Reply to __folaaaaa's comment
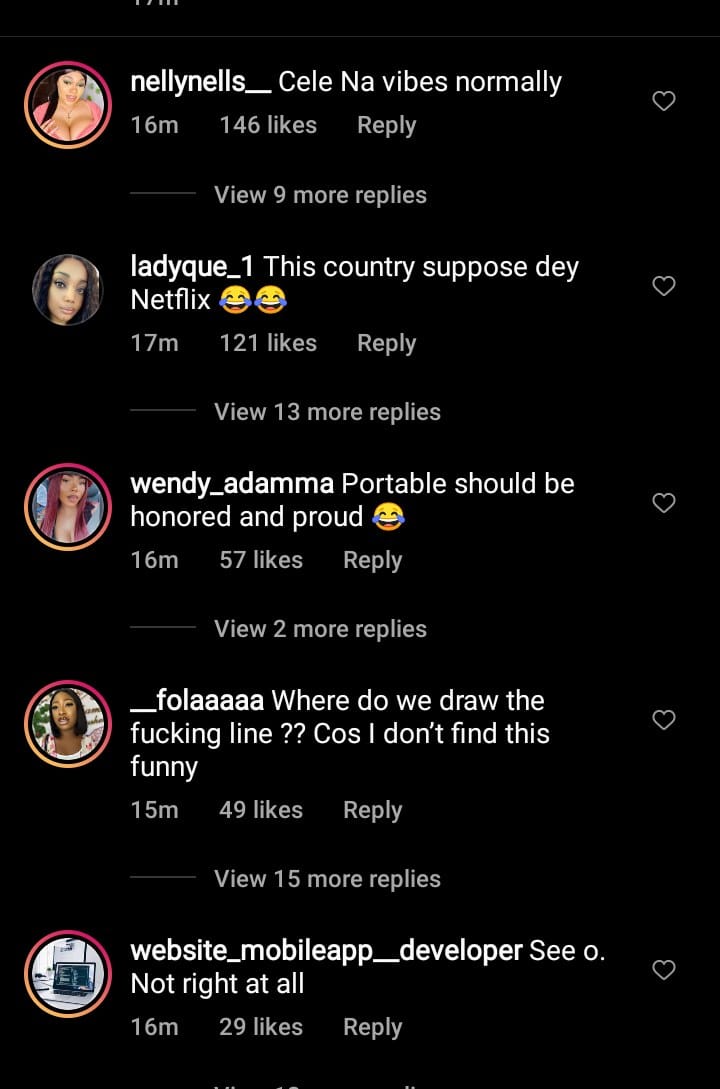720x1089 pixels. [372, 810]
